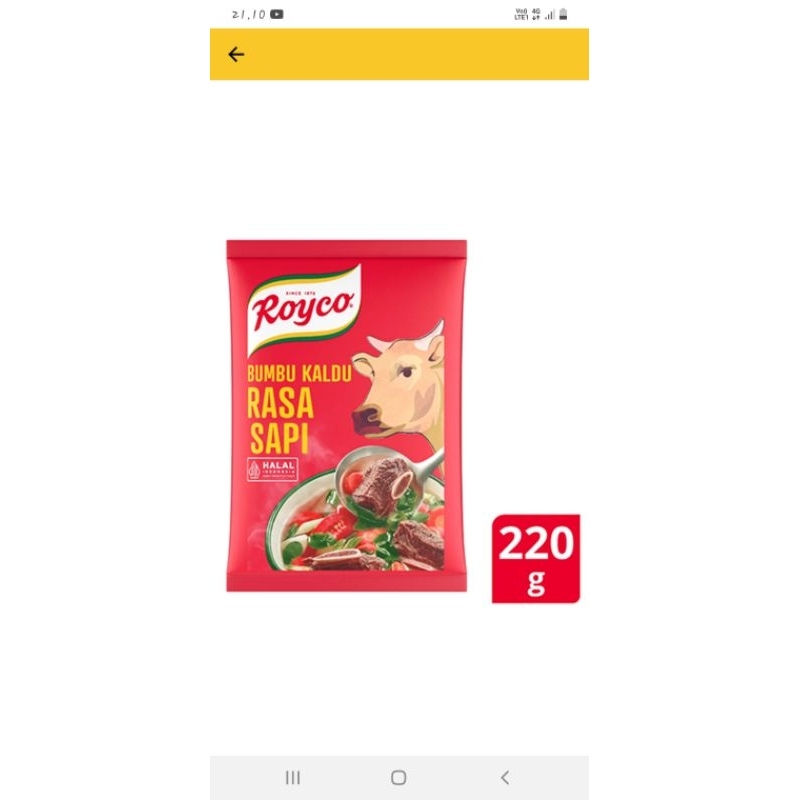Go to the phone's home screen
The image size is (800, 800).
[x=399, y=777]
